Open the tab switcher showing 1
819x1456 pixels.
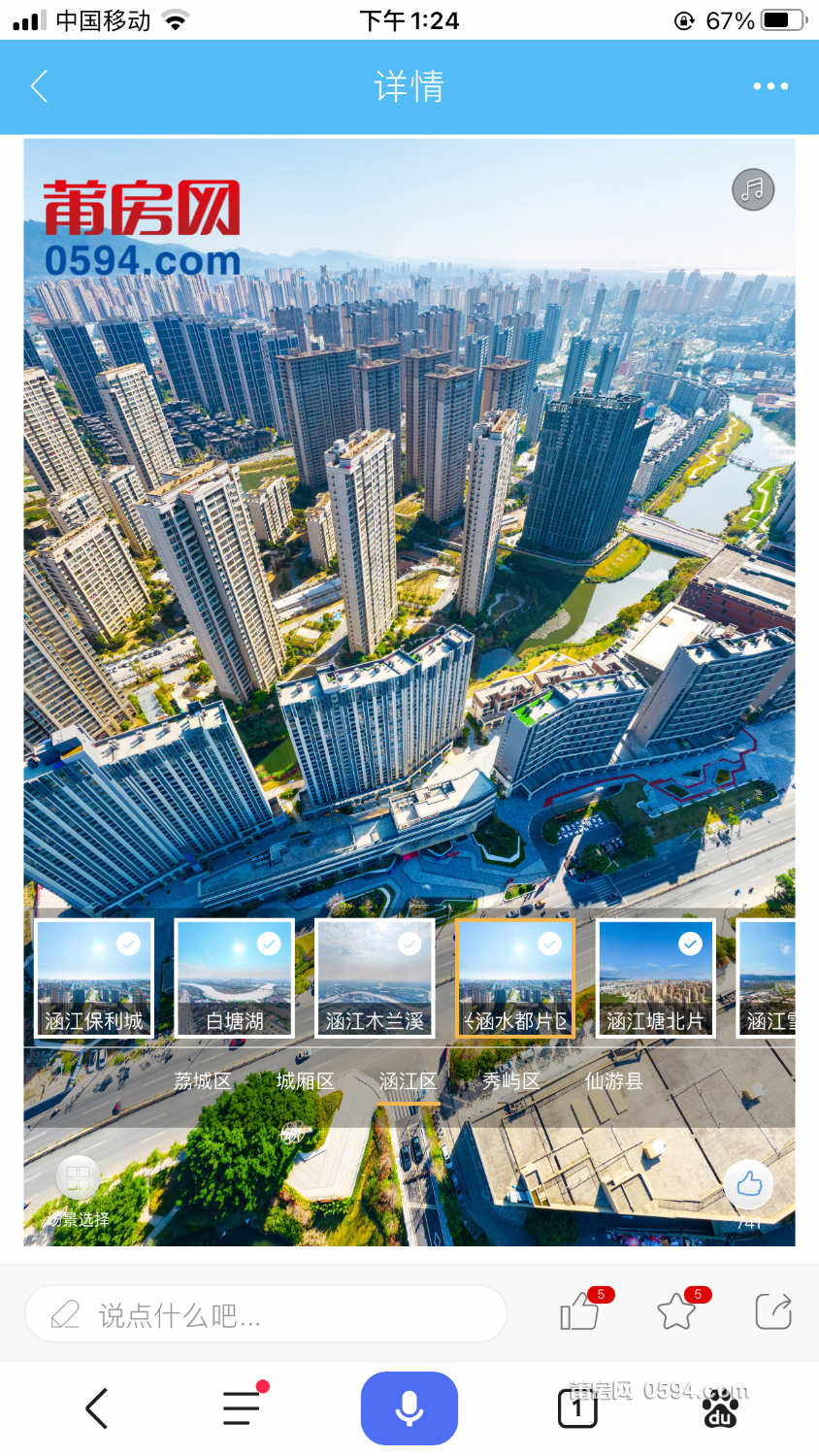(x=577, y=1408)
